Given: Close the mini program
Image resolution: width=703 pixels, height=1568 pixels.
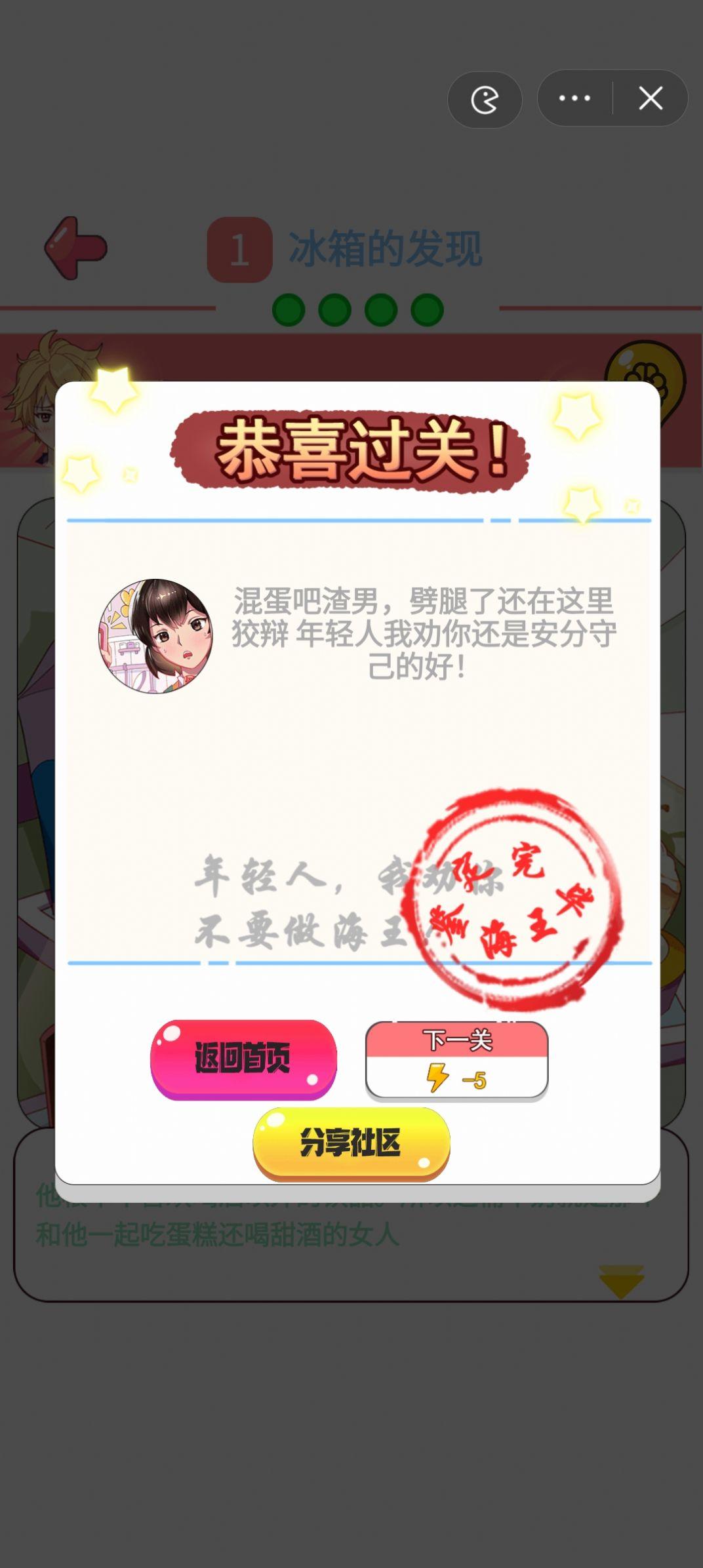Looking at the screenshot, I should click(651, 98).
